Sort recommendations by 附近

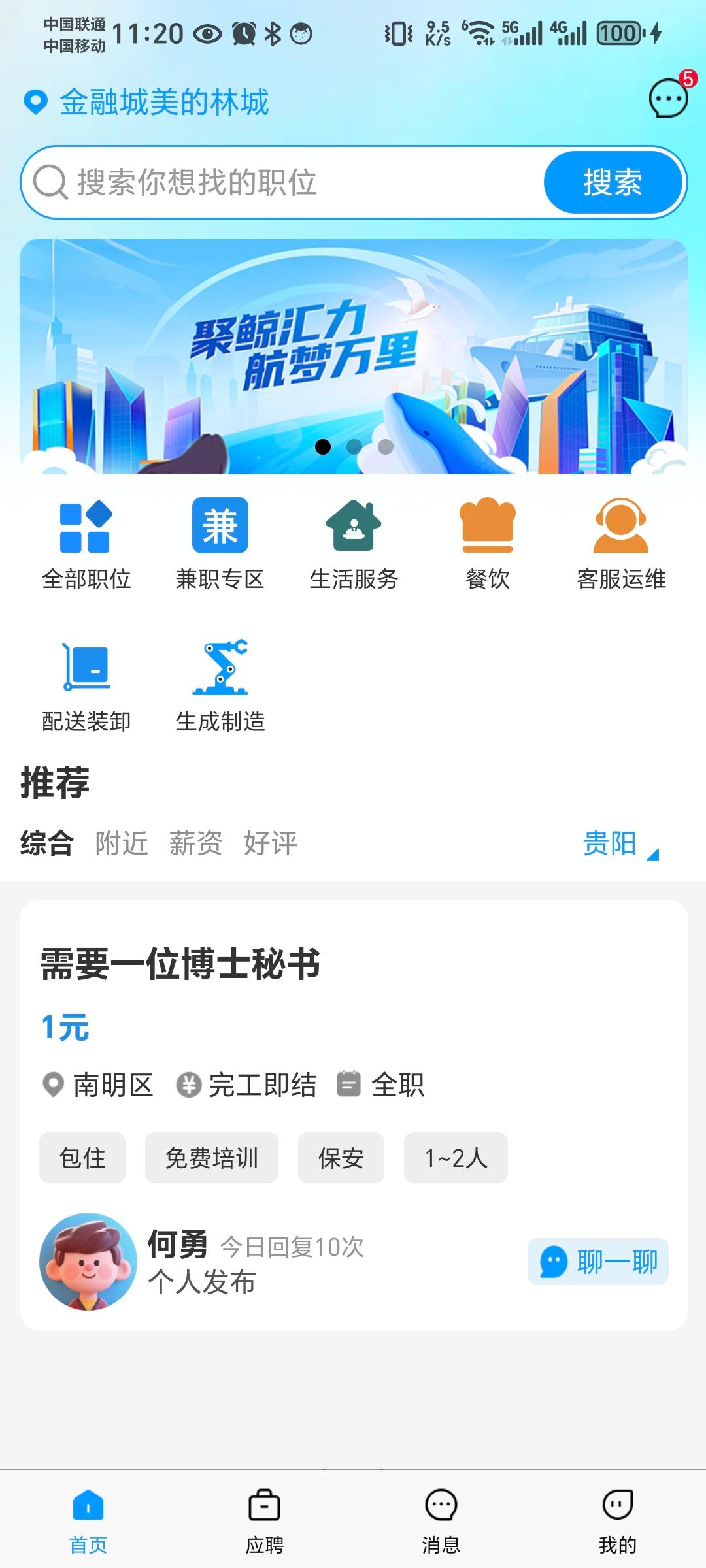pyautogui.click(x=122, y=843)
